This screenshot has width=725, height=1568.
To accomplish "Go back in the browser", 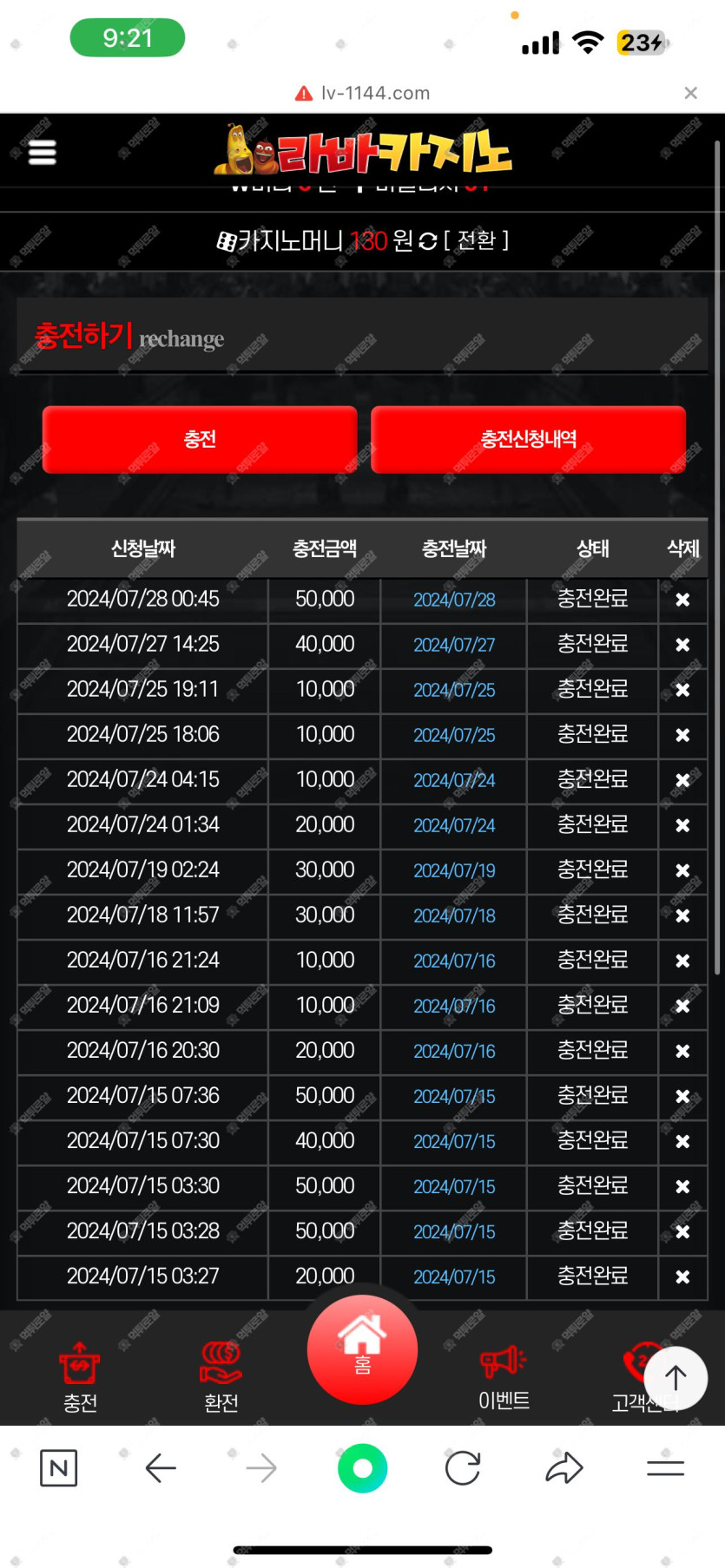I will tap(161, 1468).
